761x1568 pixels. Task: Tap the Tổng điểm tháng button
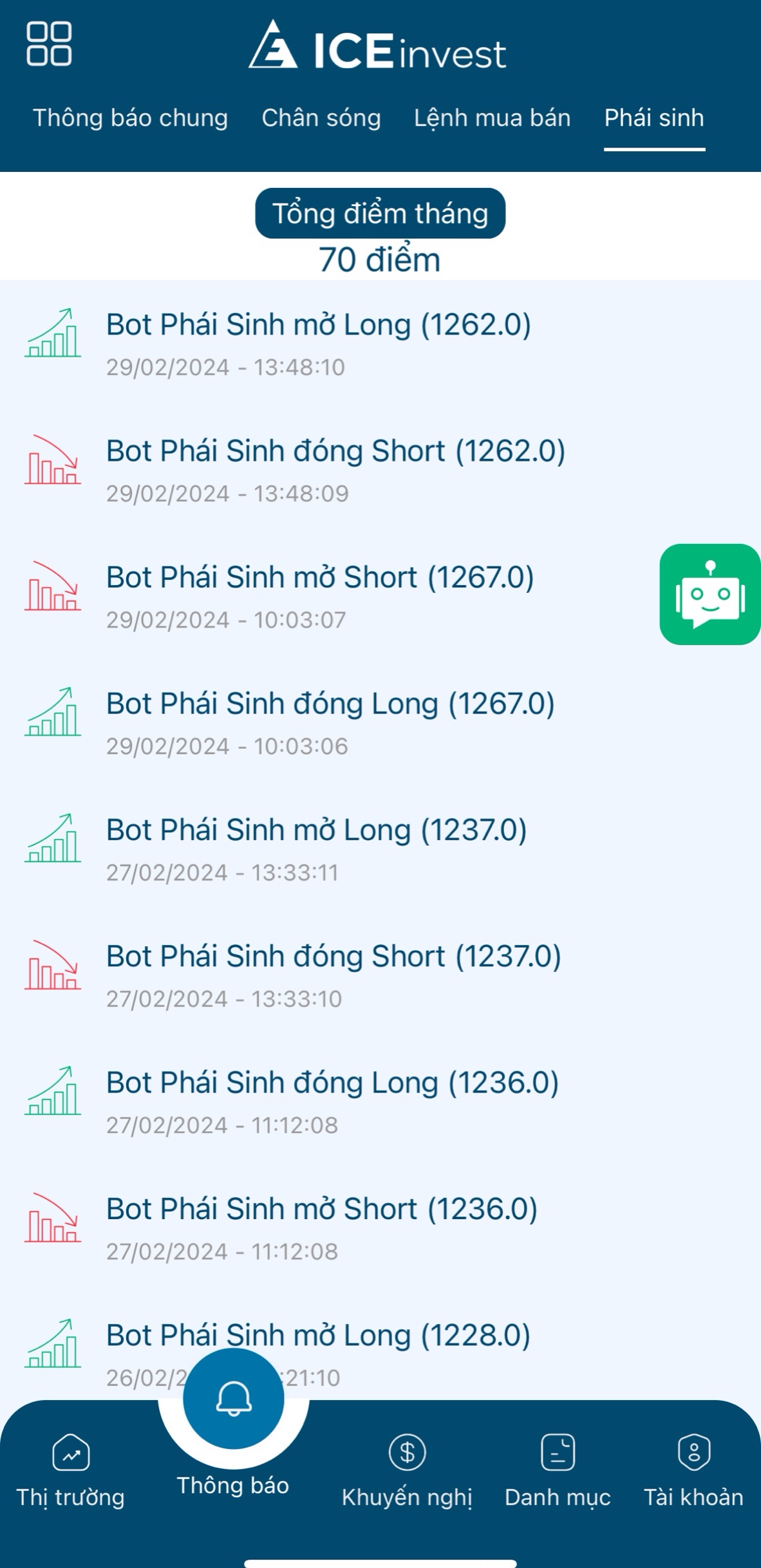click(x=380, y=214)
